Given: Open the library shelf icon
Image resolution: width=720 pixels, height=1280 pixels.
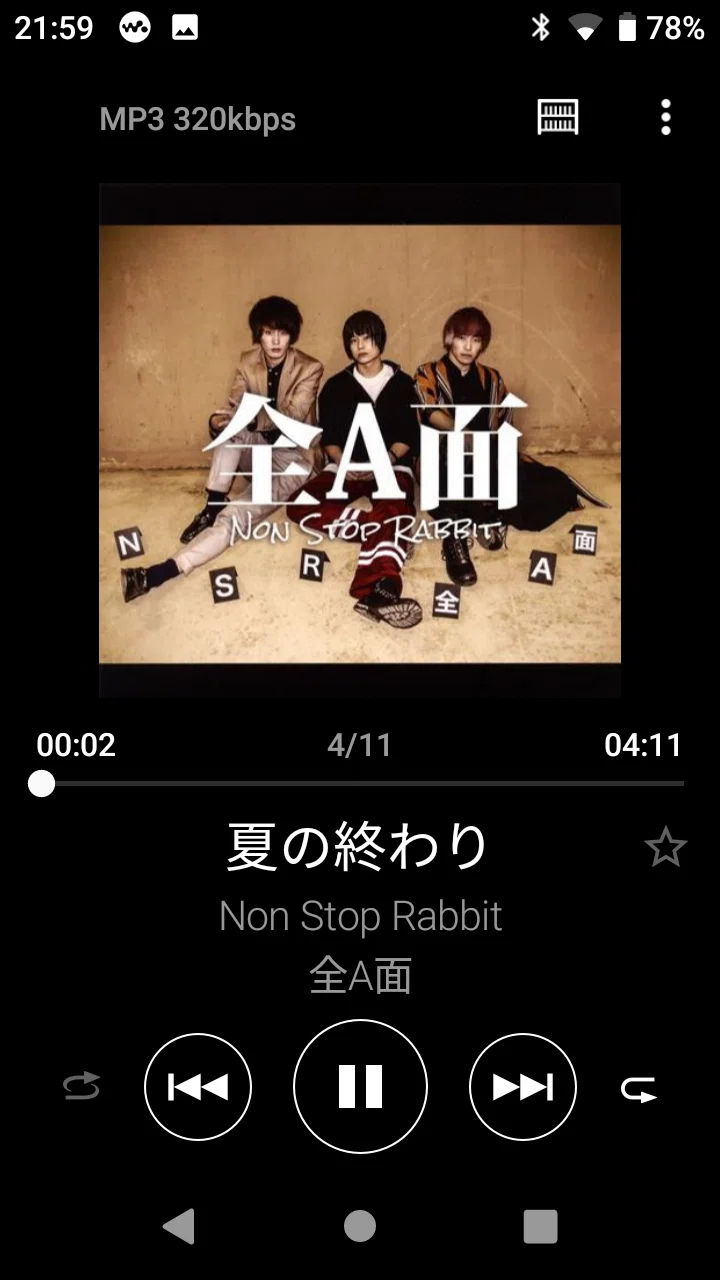Looking at the screenshot, I should click(x=558, y=118).
